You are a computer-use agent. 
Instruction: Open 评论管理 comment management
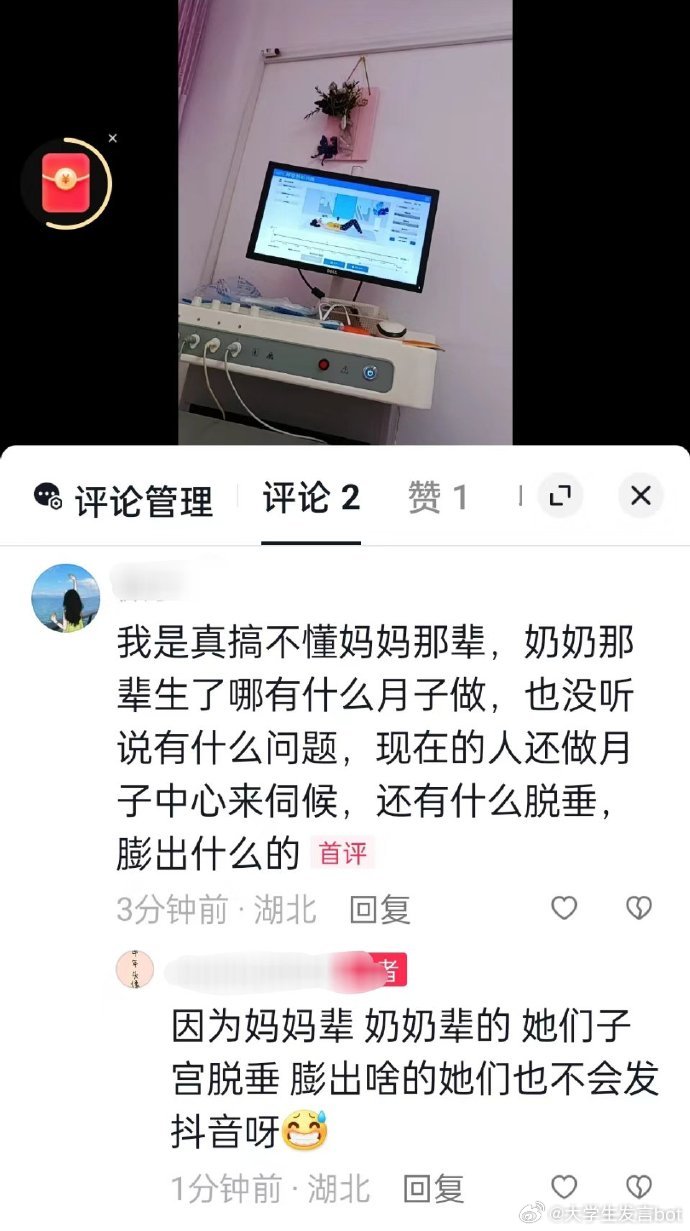[123, 498]
